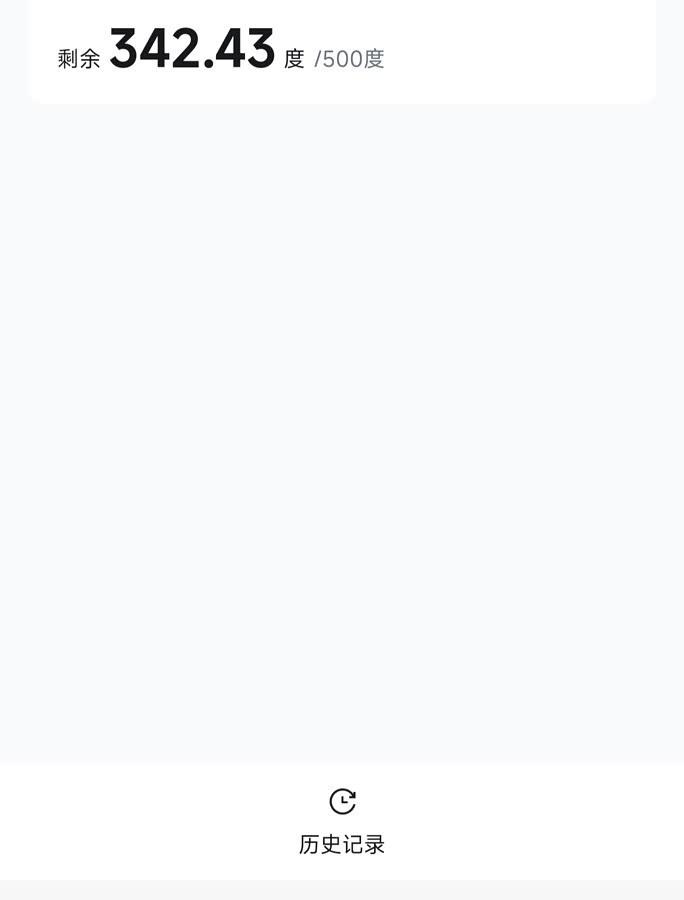
Task: Open 历史记录 history records
Action: (x=342, y=822)
